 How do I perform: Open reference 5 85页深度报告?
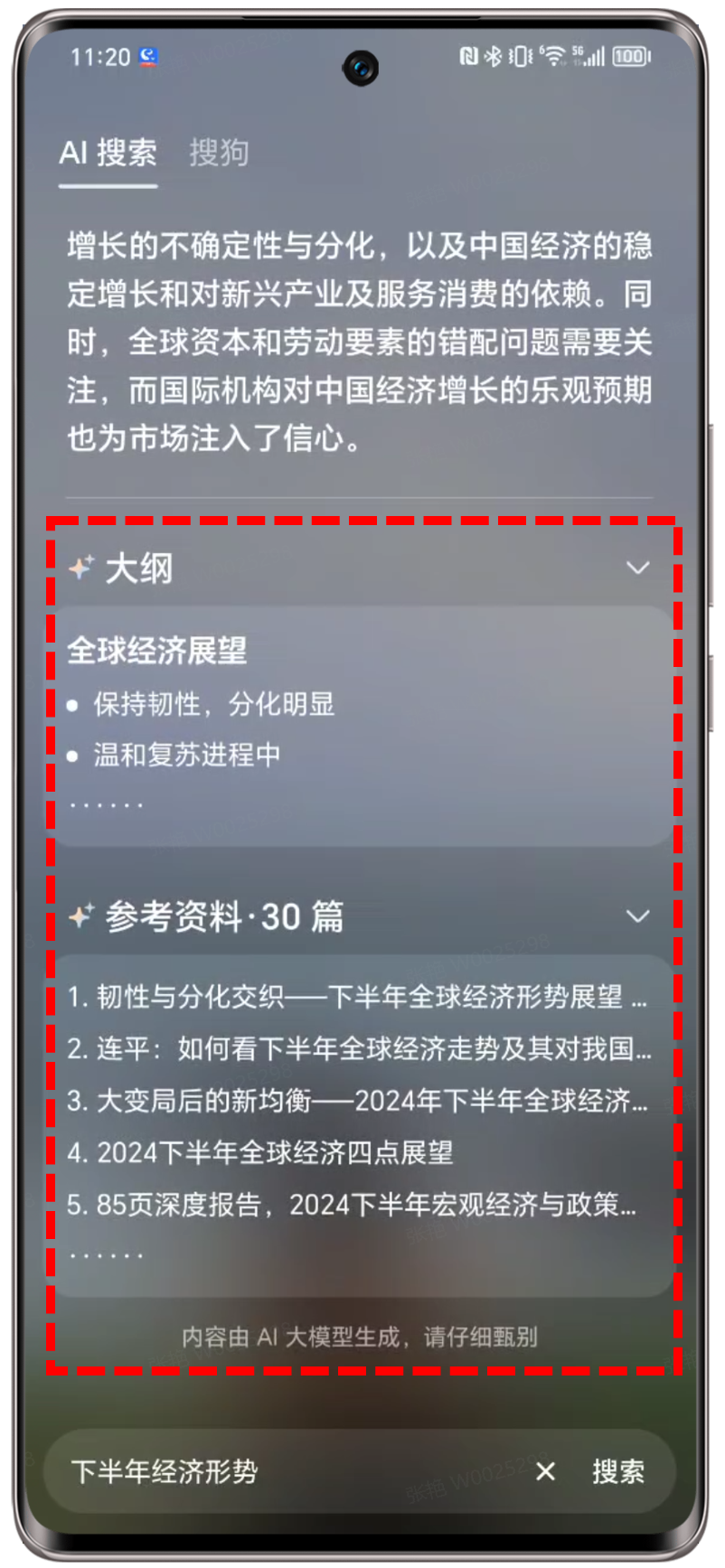(353, 1204)
